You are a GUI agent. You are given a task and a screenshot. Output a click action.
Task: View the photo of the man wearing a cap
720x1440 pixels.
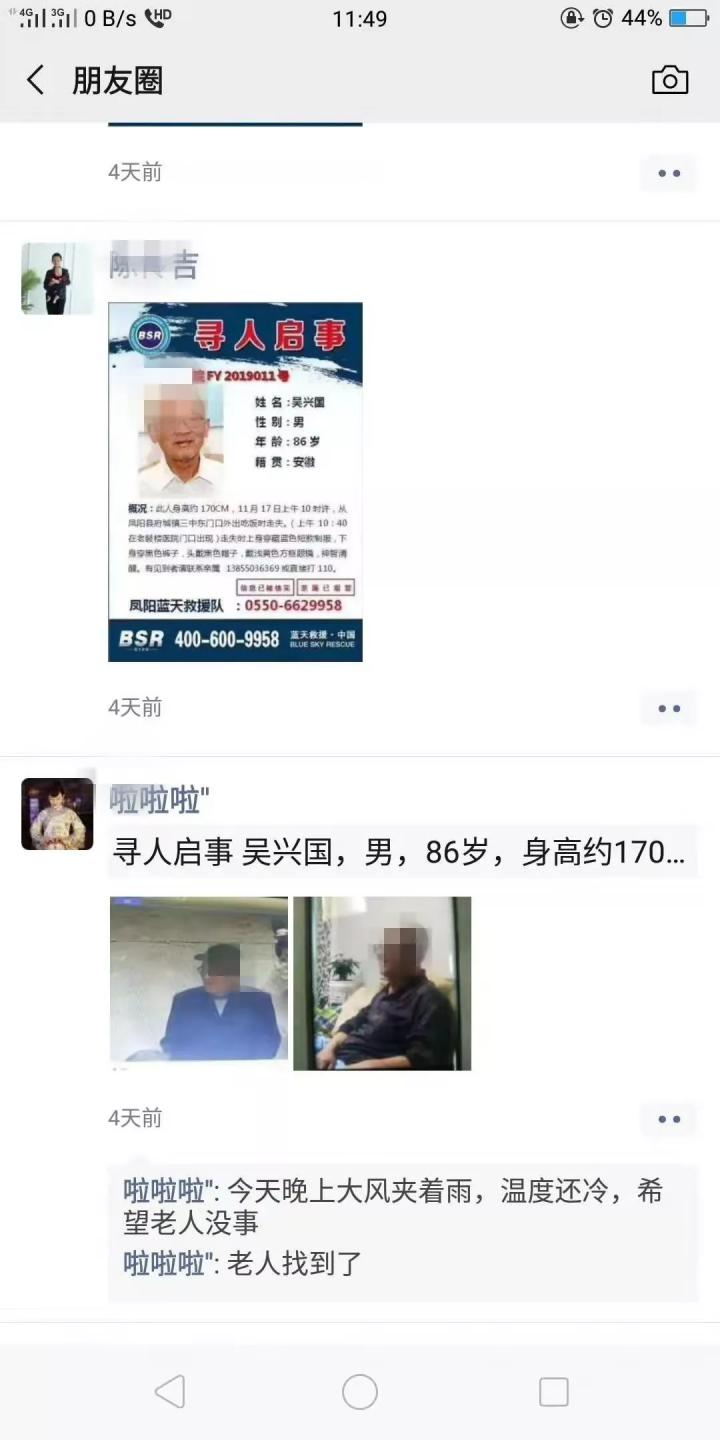(x=198, y=983)
